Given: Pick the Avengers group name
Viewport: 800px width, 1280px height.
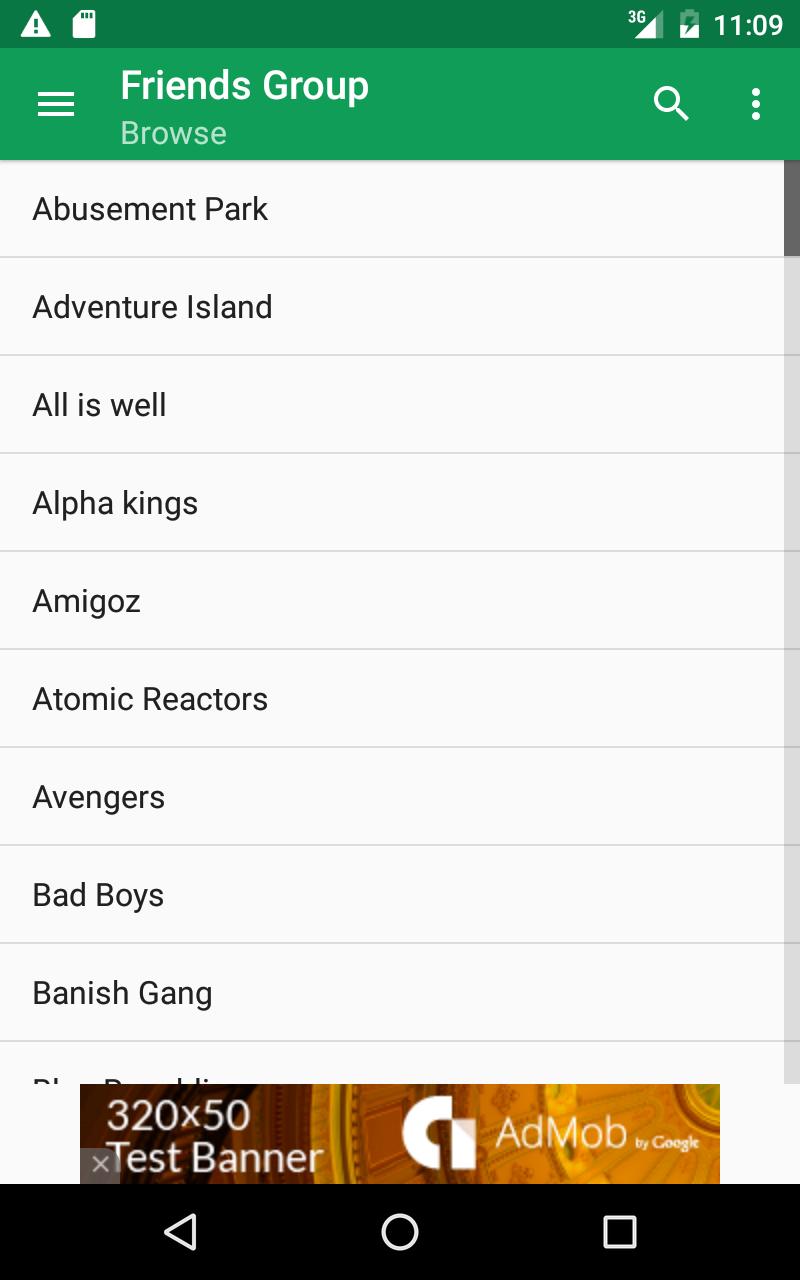Looking at the screenshot, I should coord(98,797).
